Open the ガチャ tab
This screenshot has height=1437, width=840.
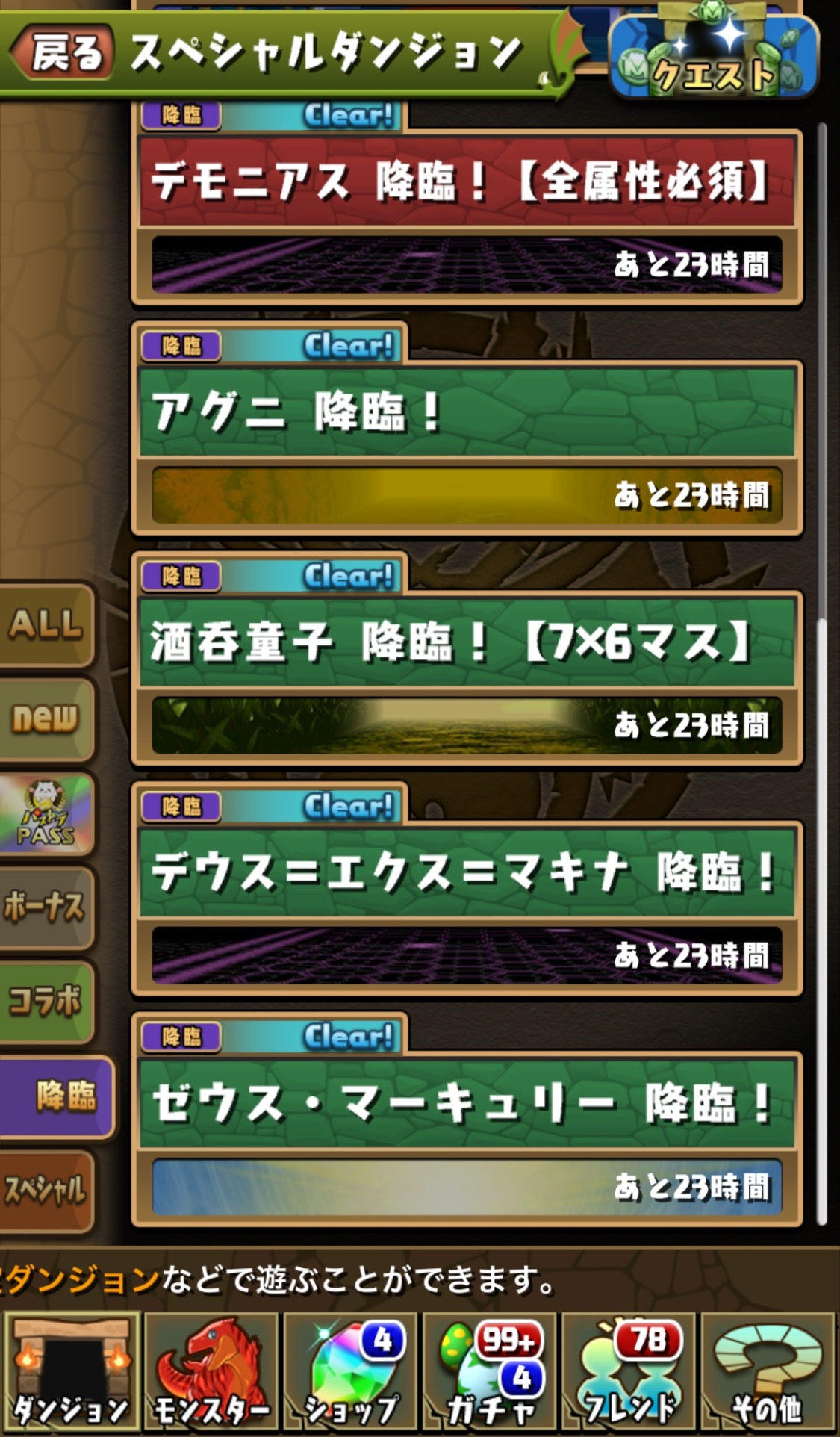point(490,1373)
